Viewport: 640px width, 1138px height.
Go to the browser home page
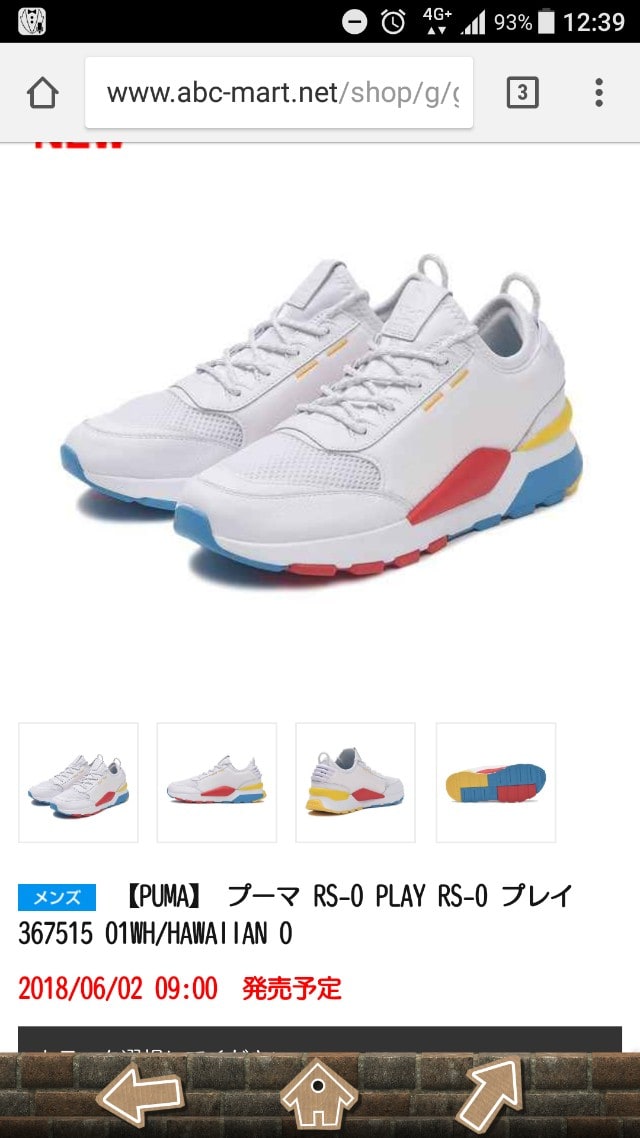tap(43, 93)
